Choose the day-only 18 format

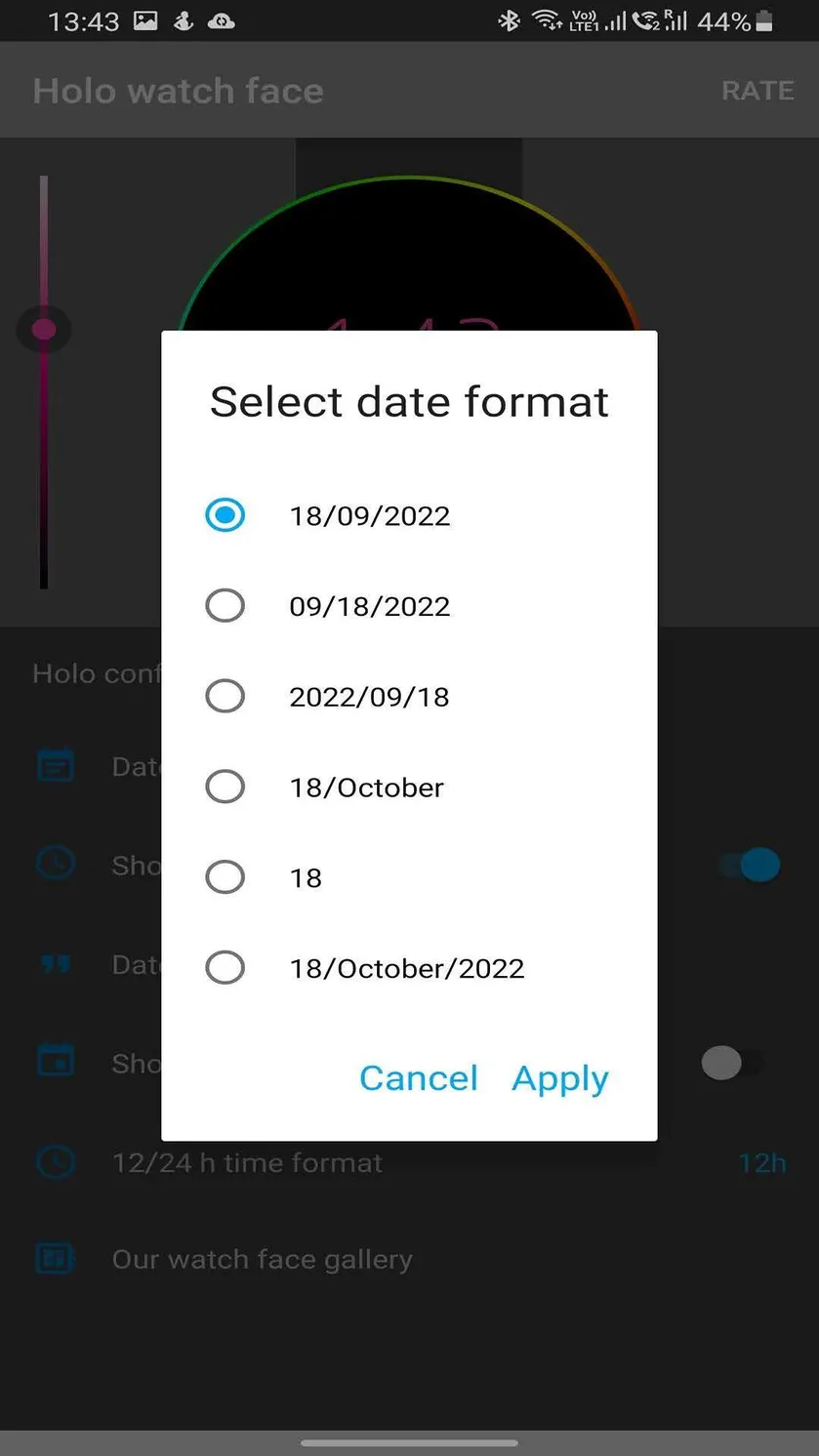pos(409,877)
